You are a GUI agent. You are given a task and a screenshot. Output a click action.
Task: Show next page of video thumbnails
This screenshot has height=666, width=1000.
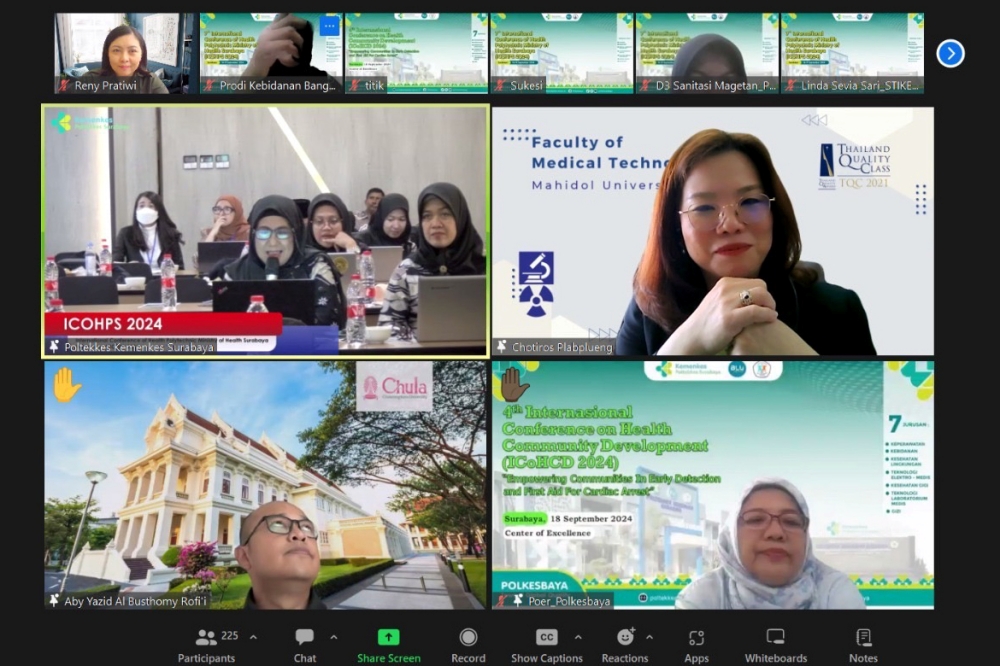click(x=950, y=53)
